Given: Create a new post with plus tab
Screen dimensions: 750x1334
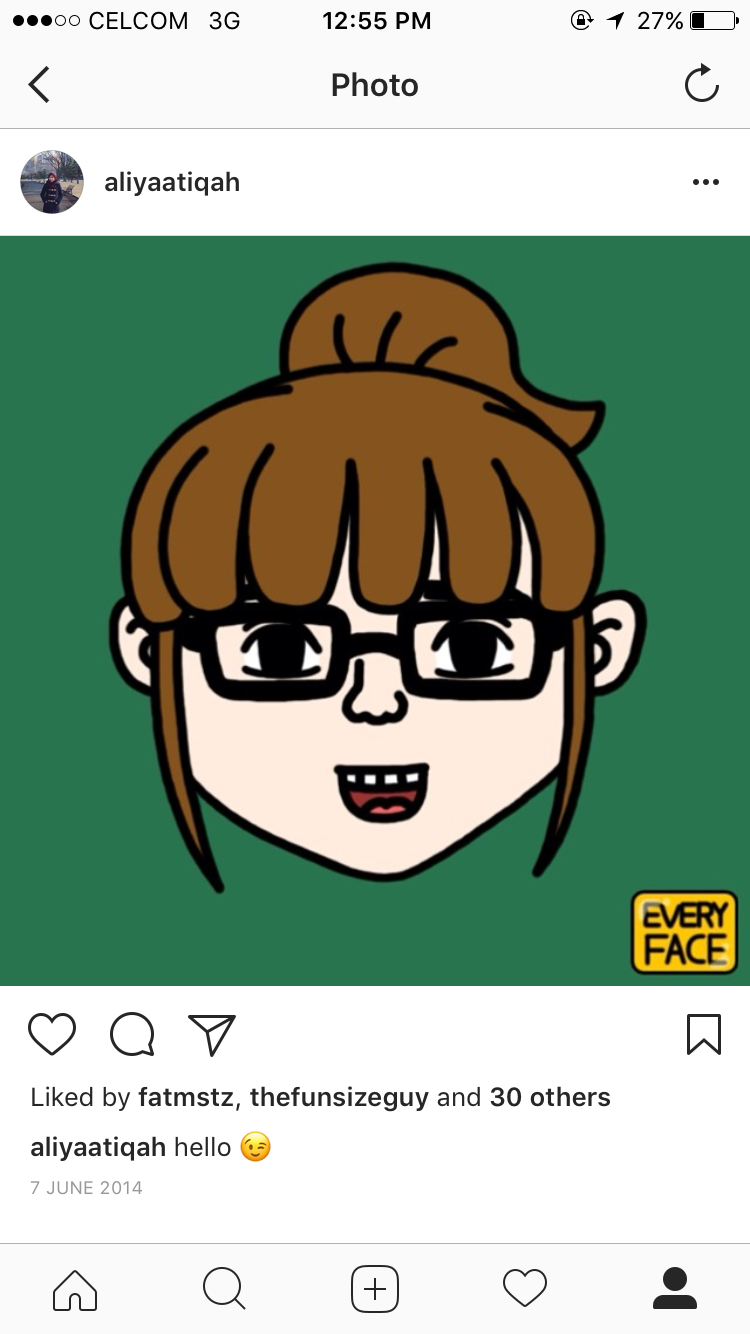Looking at the screenshot, I should (x=375, y=1289).
